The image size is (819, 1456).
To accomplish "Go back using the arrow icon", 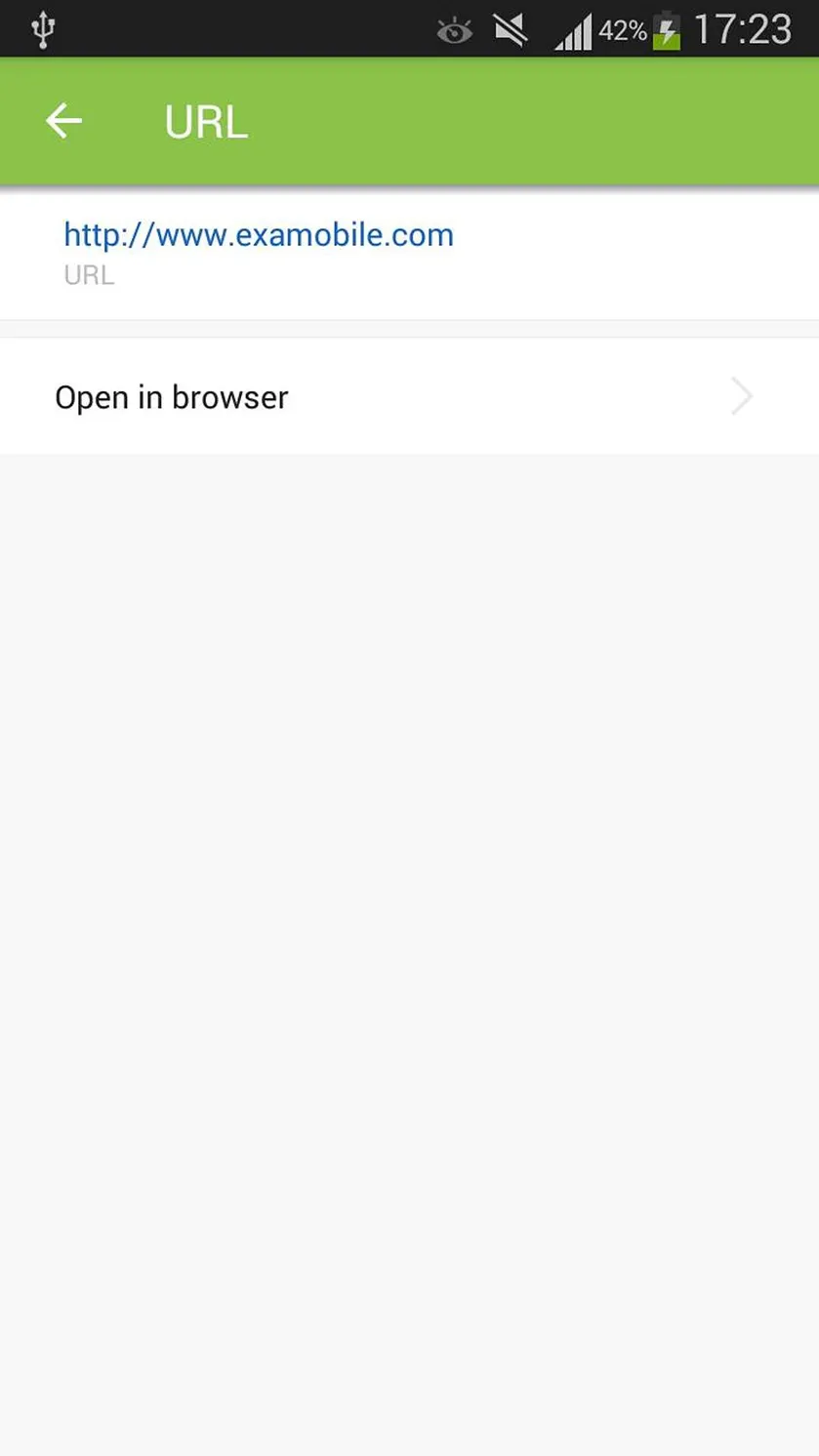I will tap(64, 121).
